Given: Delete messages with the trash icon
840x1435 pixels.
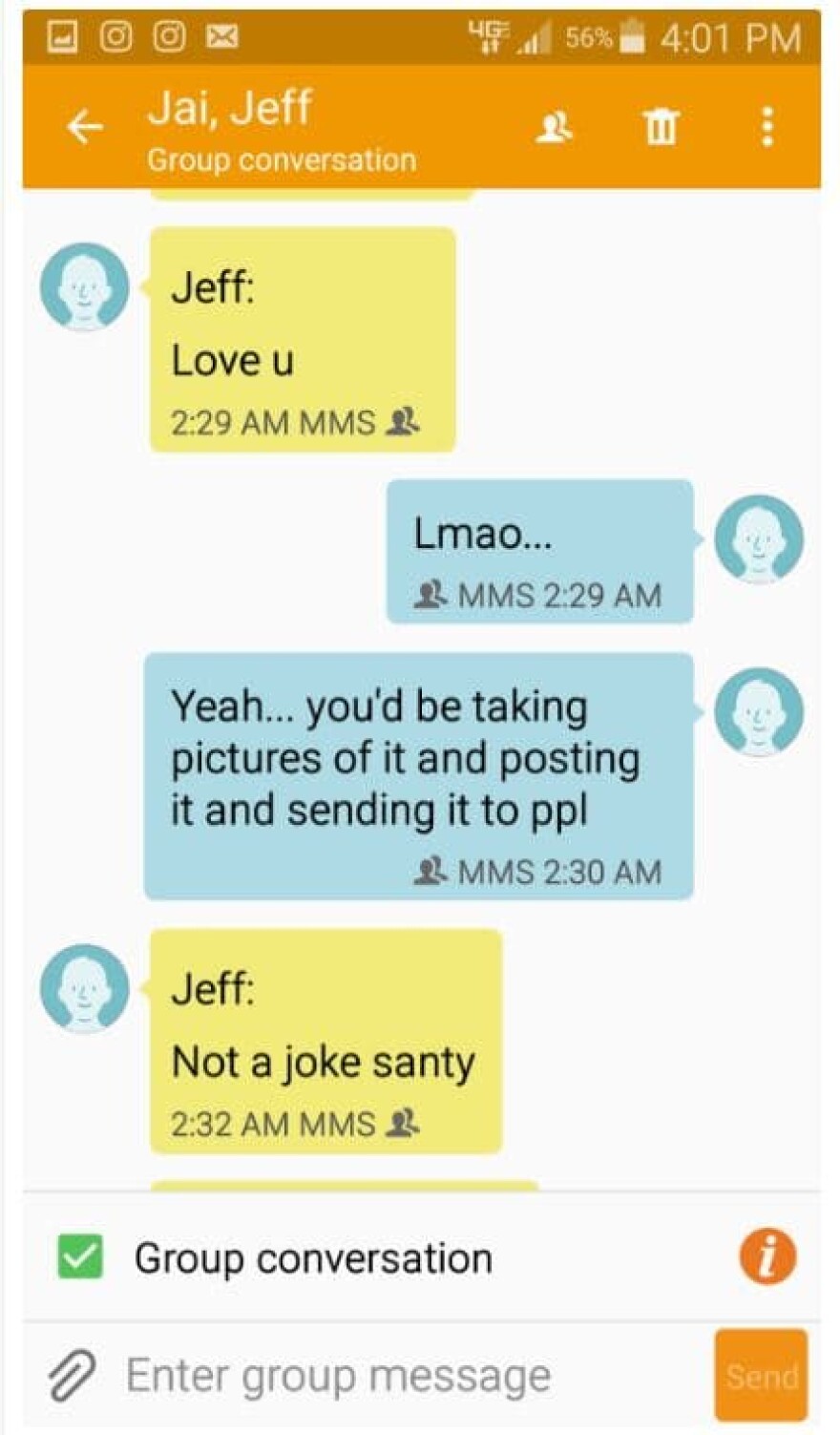Looking at the screenshot, I should [661, 126].
